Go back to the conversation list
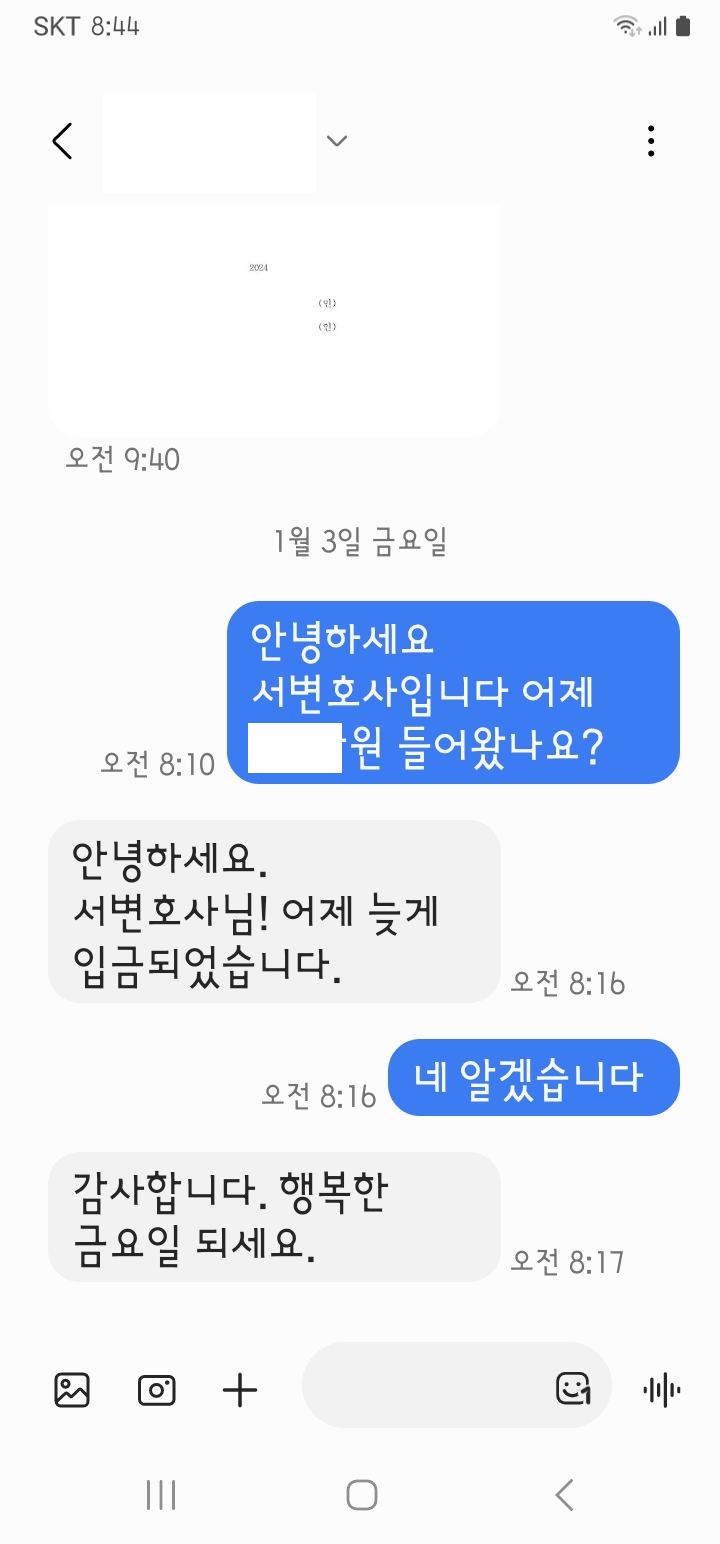Screen dimensions: 720x1544 (x=62, y=141)
